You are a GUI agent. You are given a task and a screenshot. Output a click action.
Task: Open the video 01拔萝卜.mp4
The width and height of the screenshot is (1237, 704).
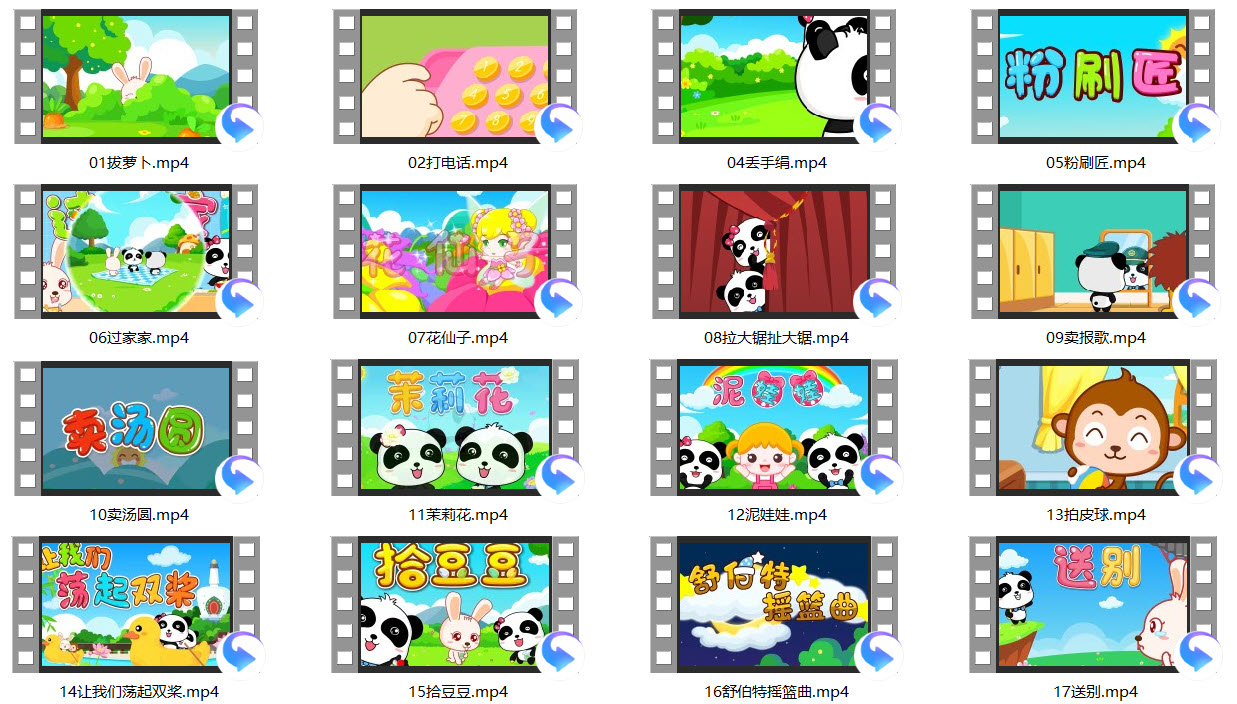pos(136,76)
